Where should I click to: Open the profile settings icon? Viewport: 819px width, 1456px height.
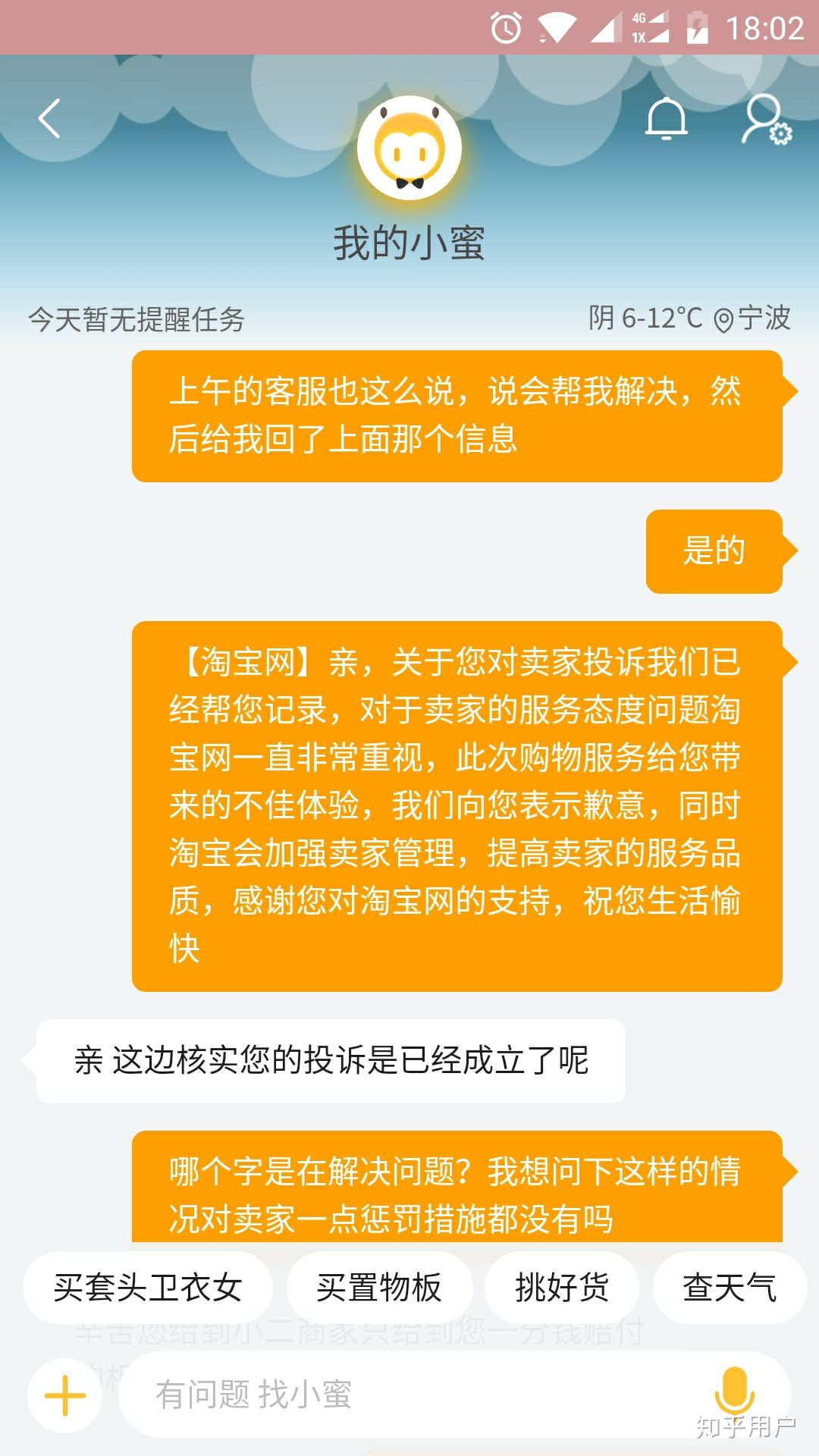pyautogui.click(x=764, y=119)
